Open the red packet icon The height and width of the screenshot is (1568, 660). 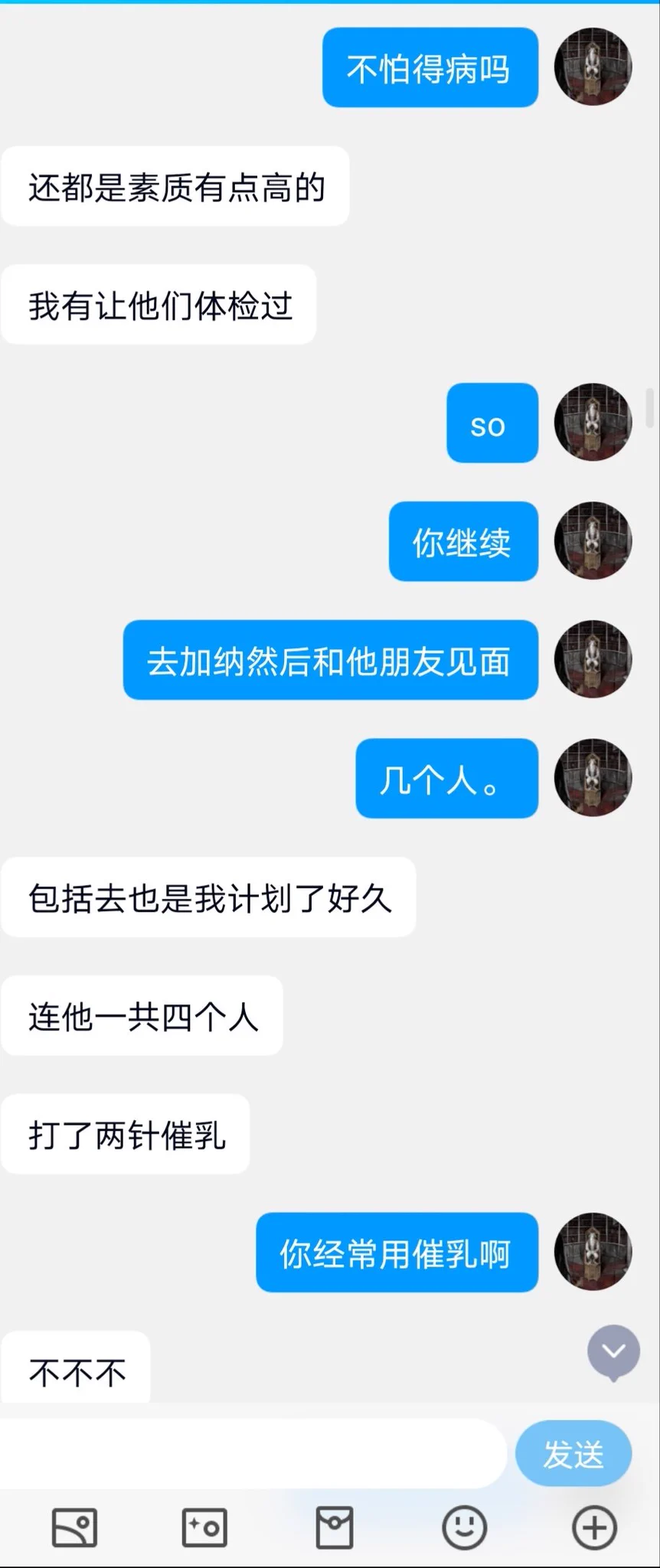(x=335, y=1528)
